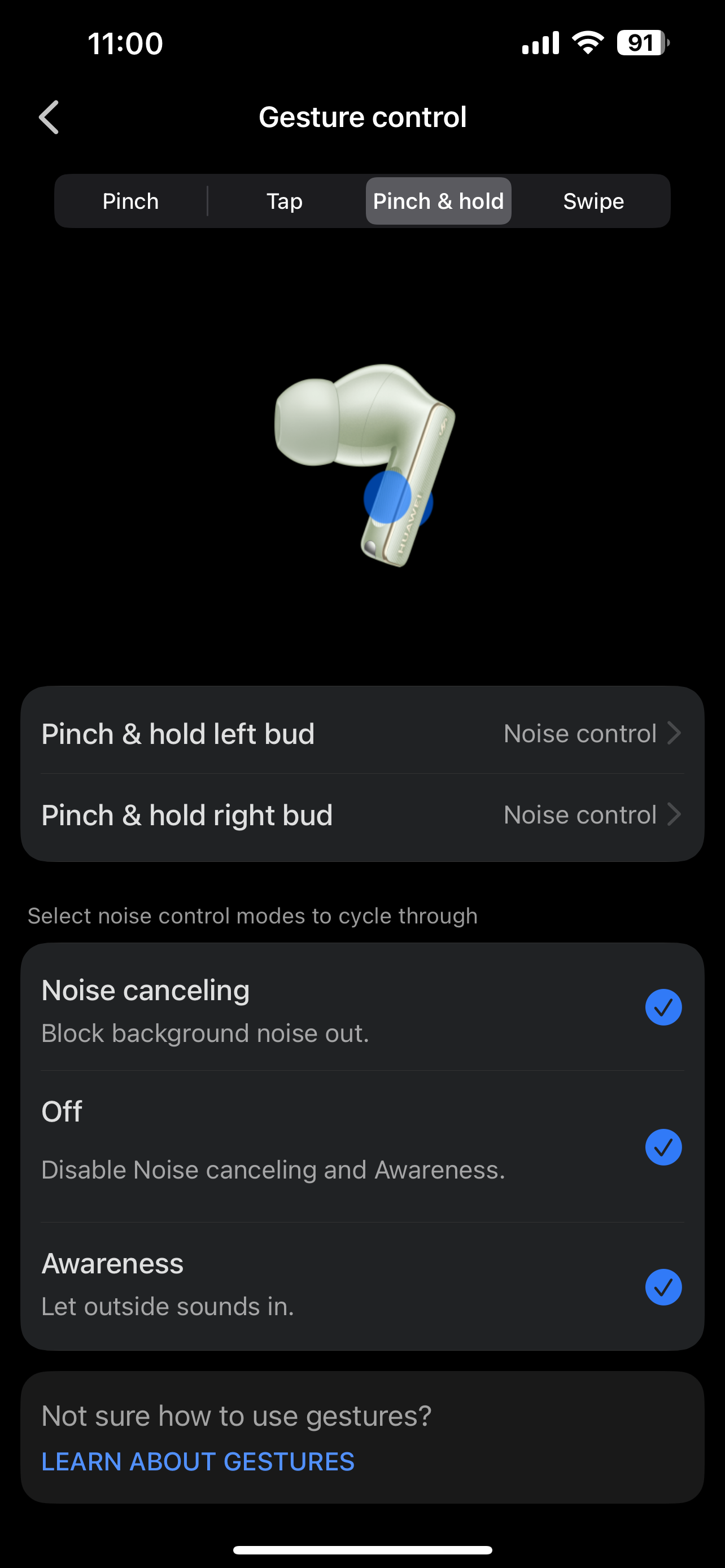Uncheck the Noise canceling mode
Screen dimensions: 725x1568
[663, 1008]
